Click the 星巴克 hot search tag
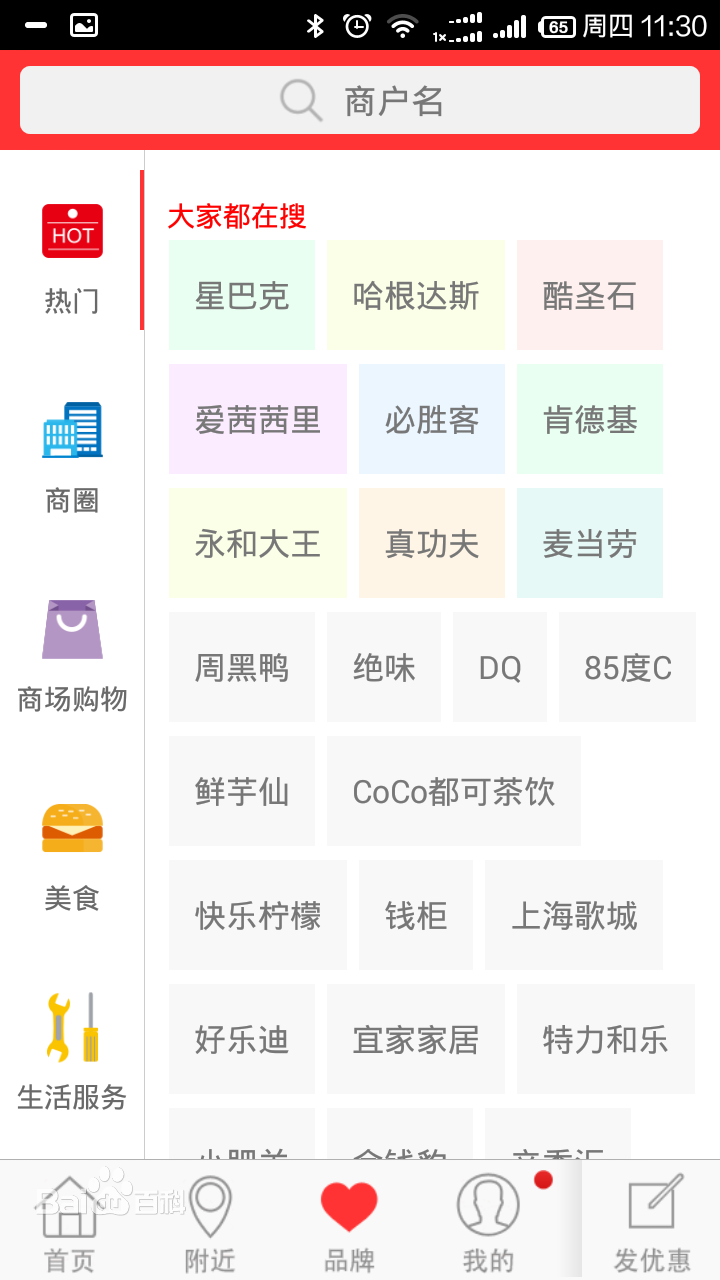The width and height of the screenshot is (720, 1280). (242, 295)
